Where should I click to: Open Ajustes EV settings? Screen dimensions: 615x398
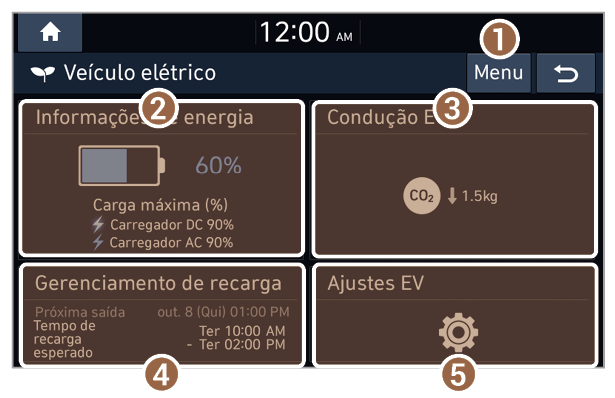point(455,315)
